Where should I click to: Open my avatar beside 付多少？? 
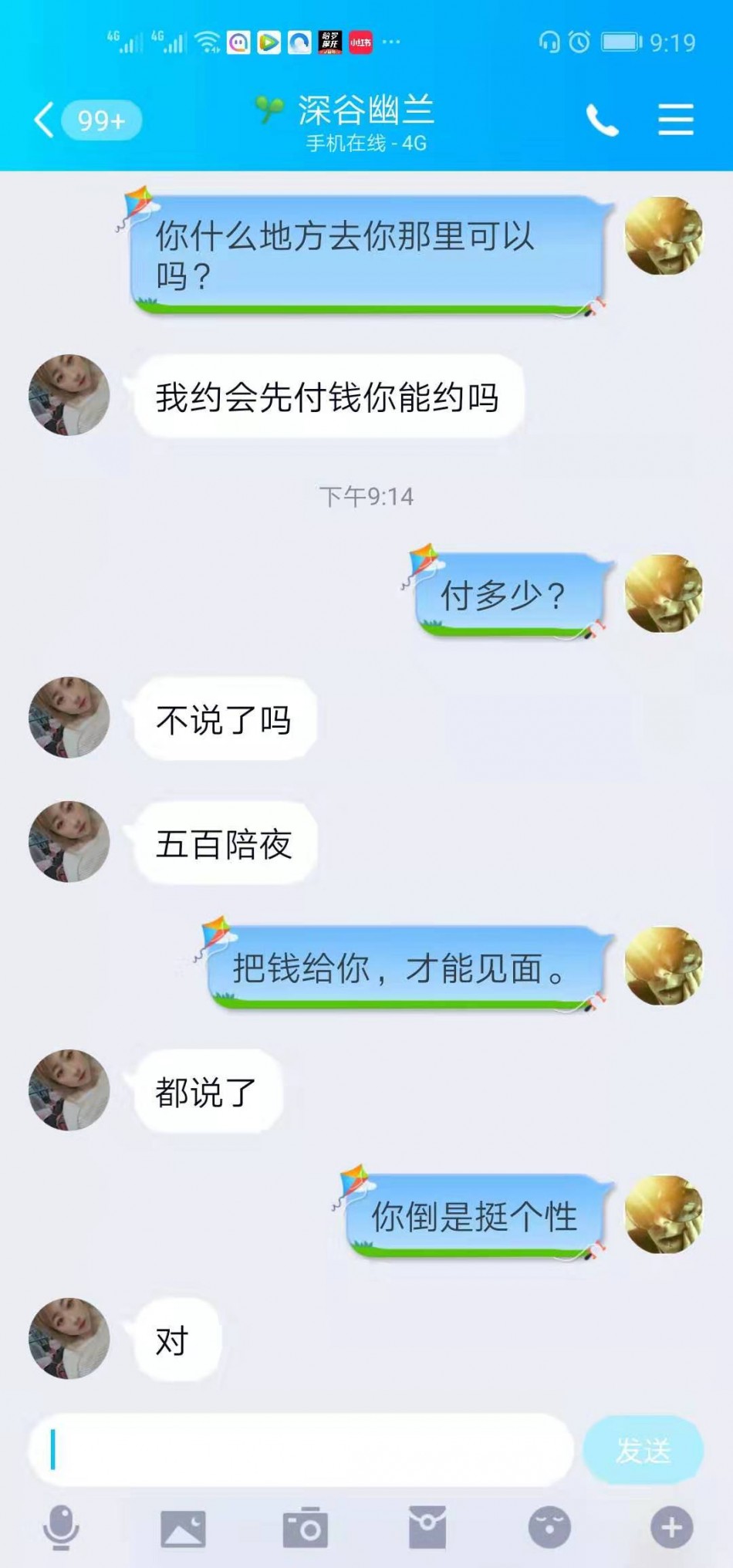[664, 593]
